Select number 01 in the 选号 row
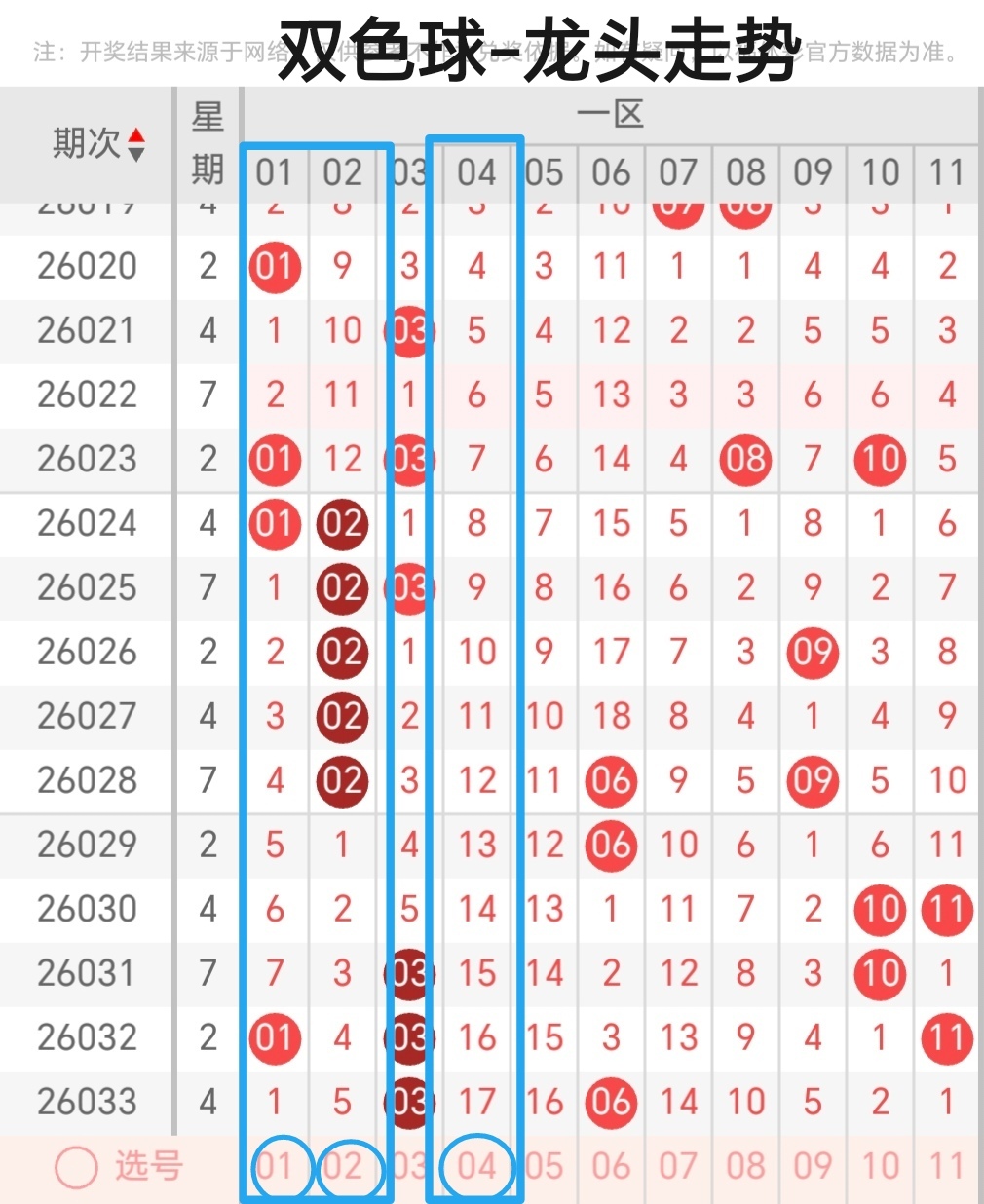 coord(275,1166)
